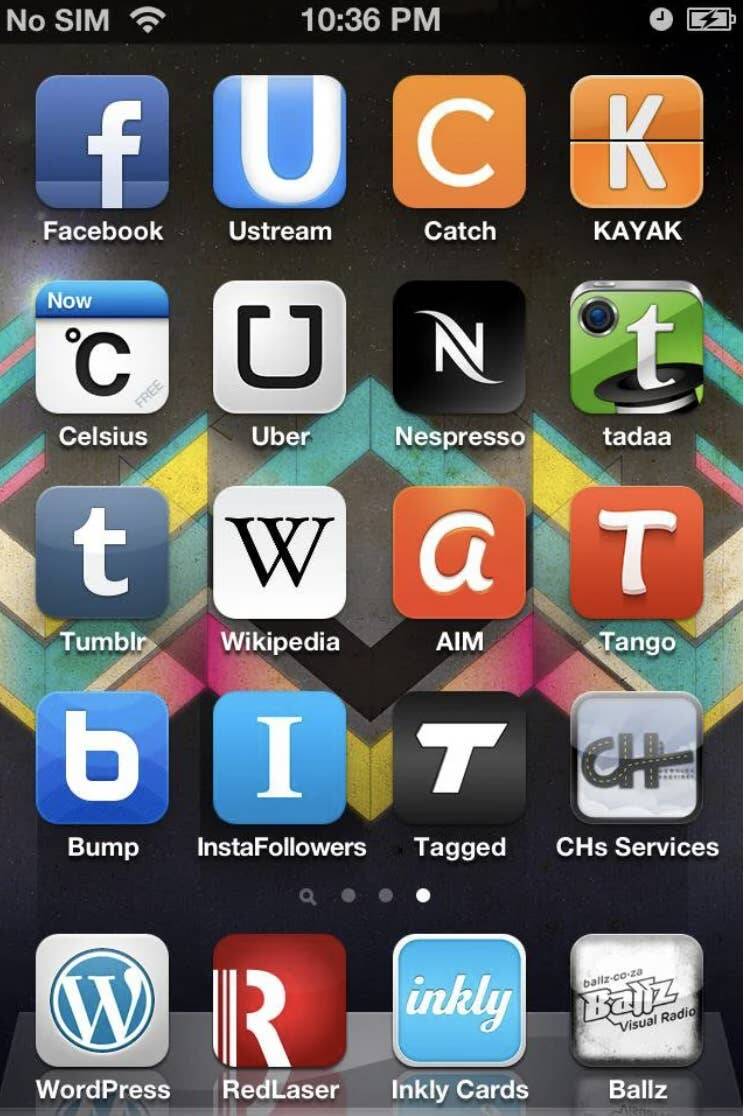Launch the Tango app
The height and width of the screenshot is (1116, 744).
637,553
